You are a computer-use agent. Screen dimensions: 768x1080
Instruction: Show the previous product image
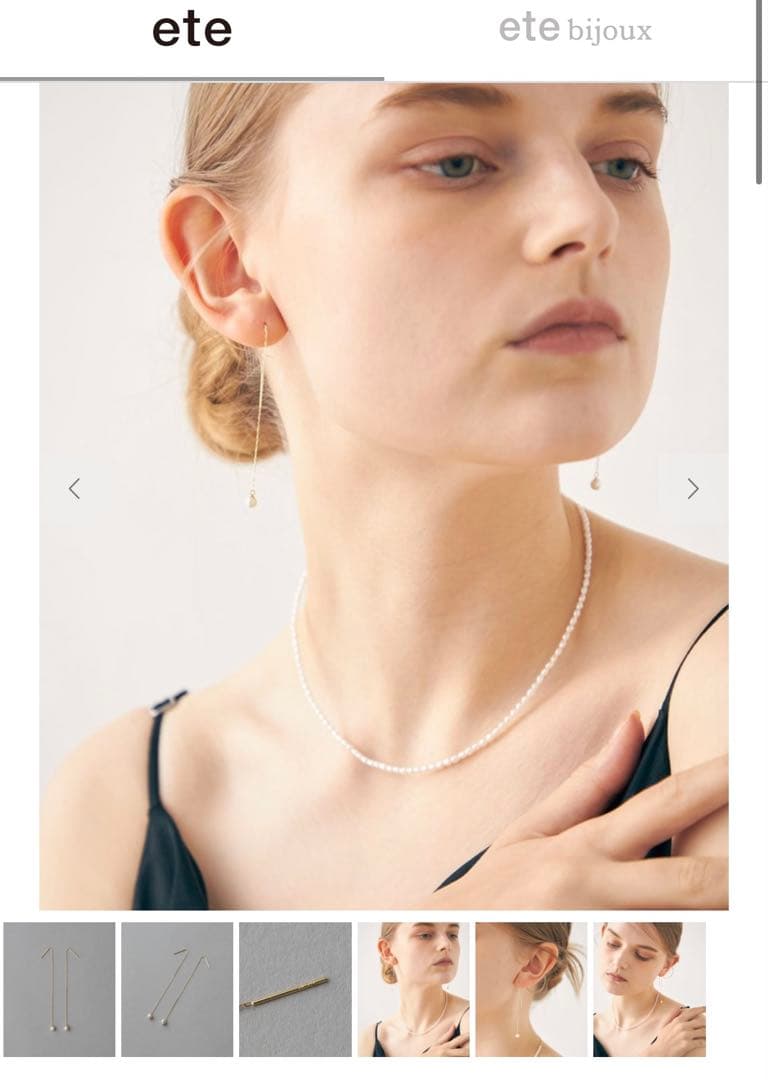(x=74, y=489)
